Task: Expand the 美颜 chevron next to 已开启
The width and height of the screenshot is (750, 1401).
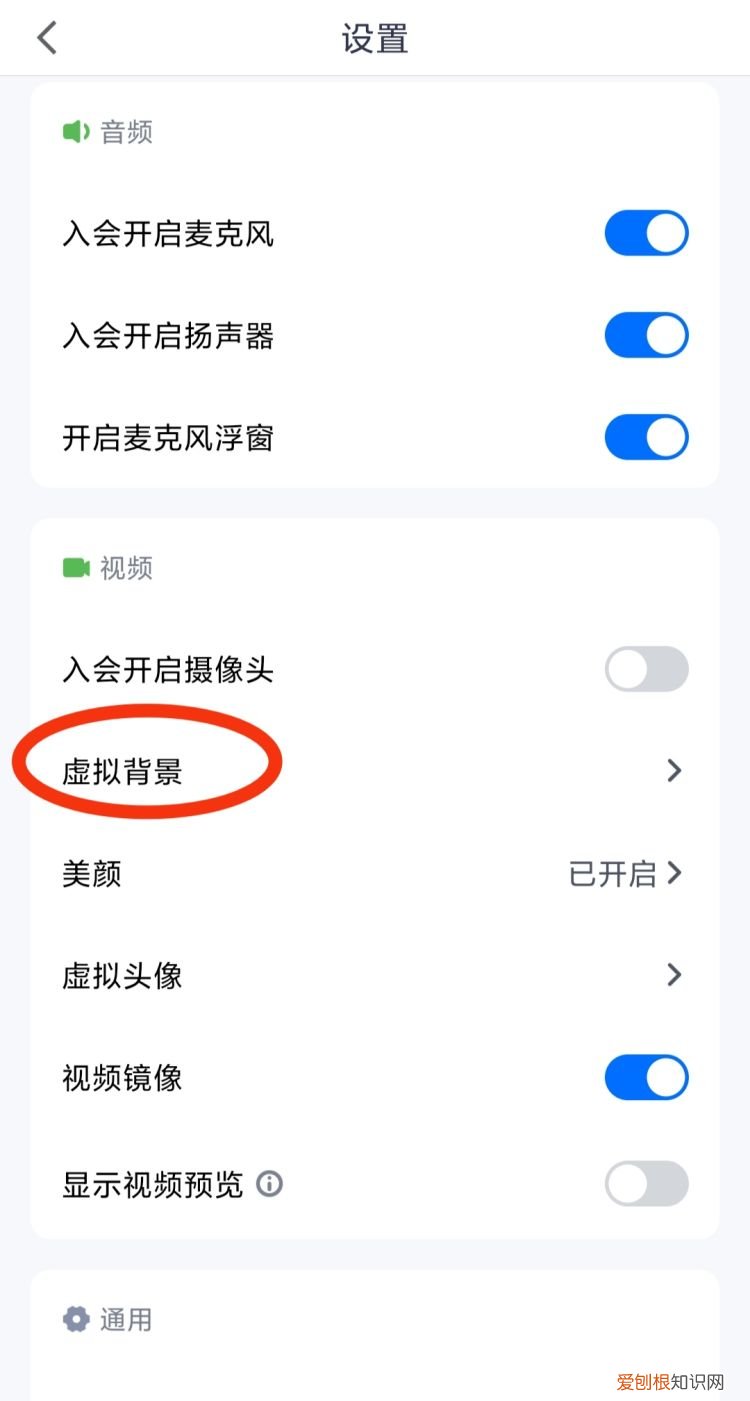Action: [676, 874]
